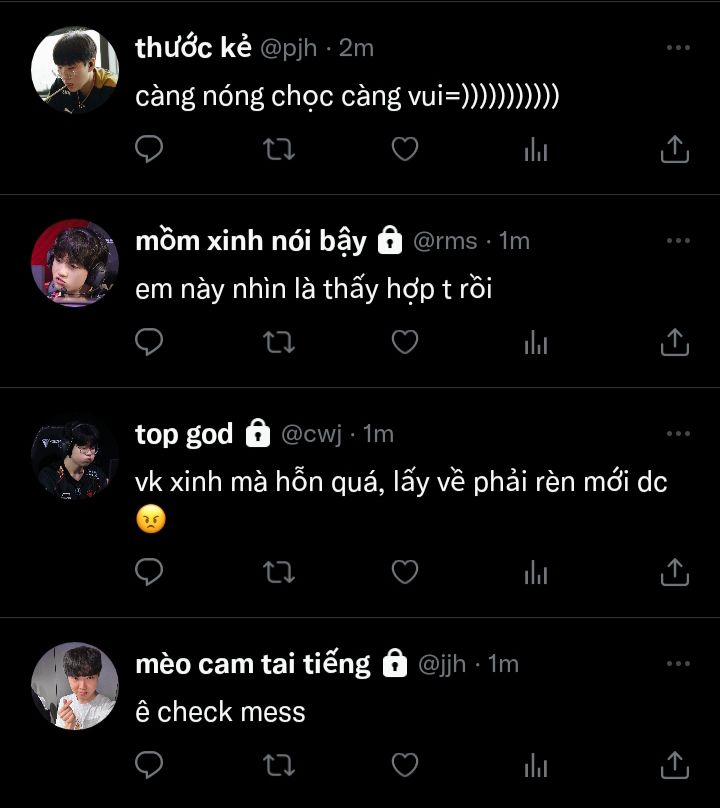
Task: Visit mồm xinh nói bậy's profile via avatar
Action: 75,263
